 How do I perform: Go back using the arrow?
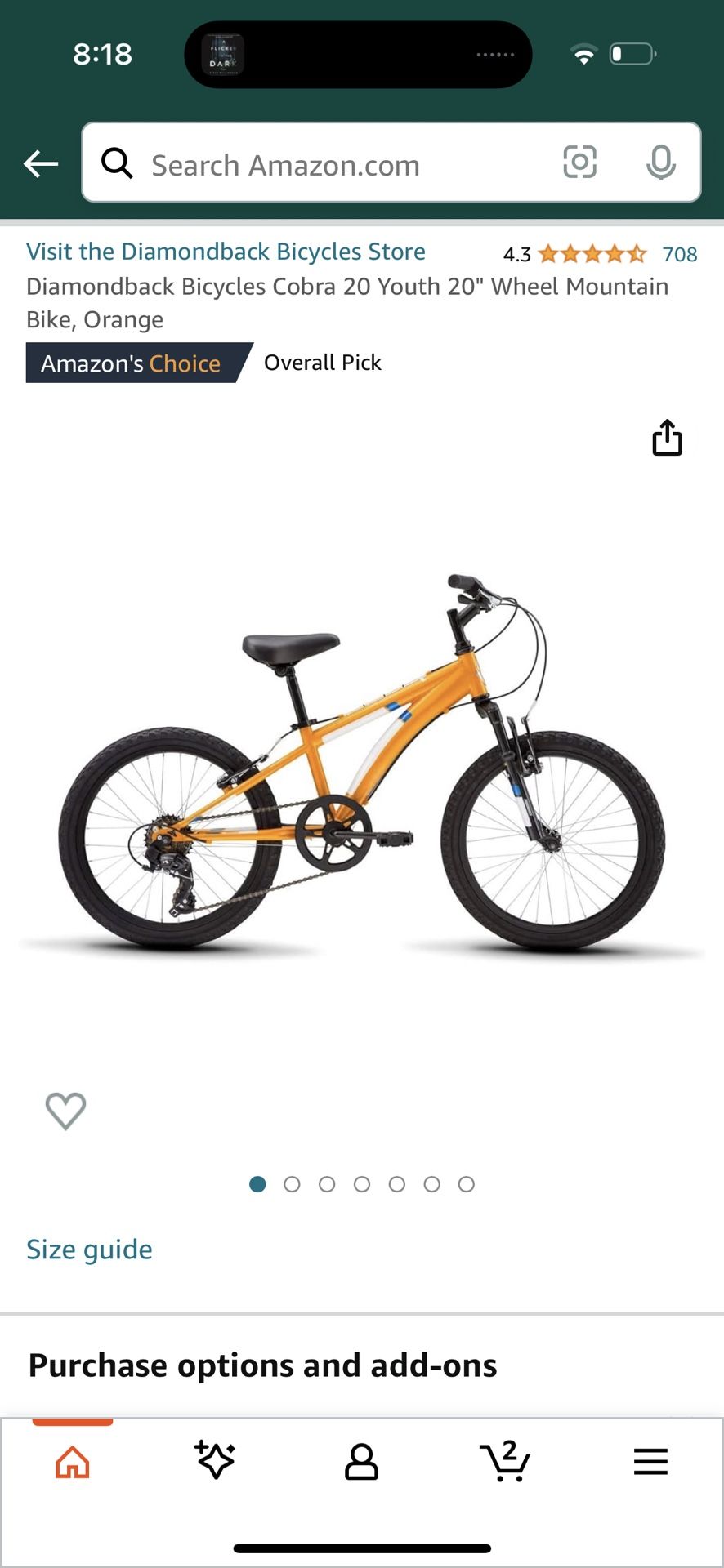[x=41, y=164]
